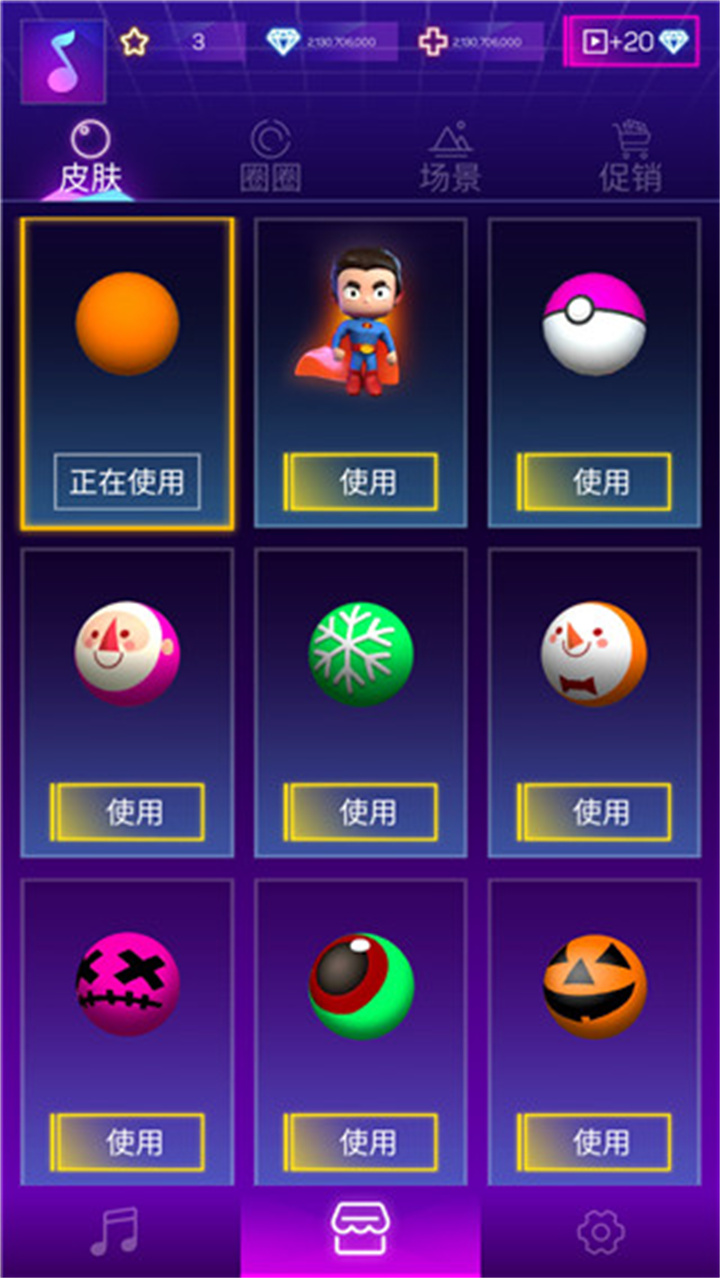This screenshot has height=1278, width=720.
Task: Open the shop icon in bottom navigation
Action: coord(360,1229)
